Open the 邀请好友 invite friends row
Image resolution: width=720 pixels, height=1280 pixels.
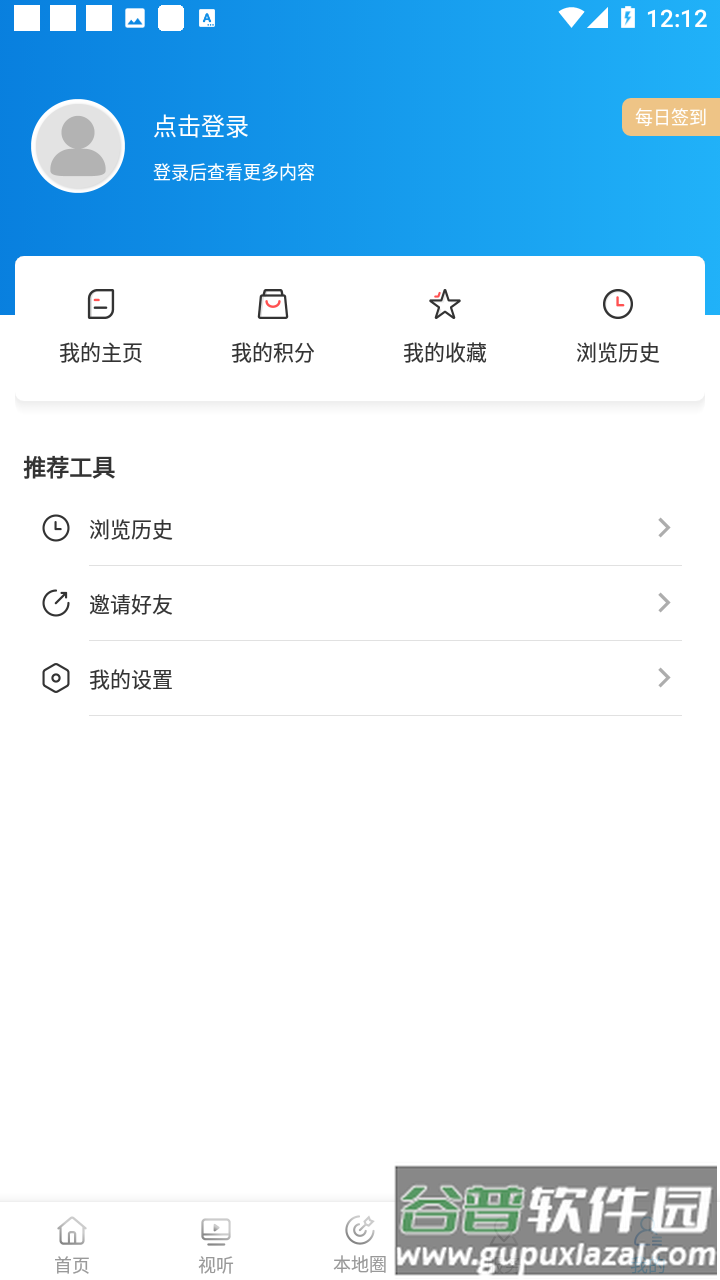coord(360,604)
